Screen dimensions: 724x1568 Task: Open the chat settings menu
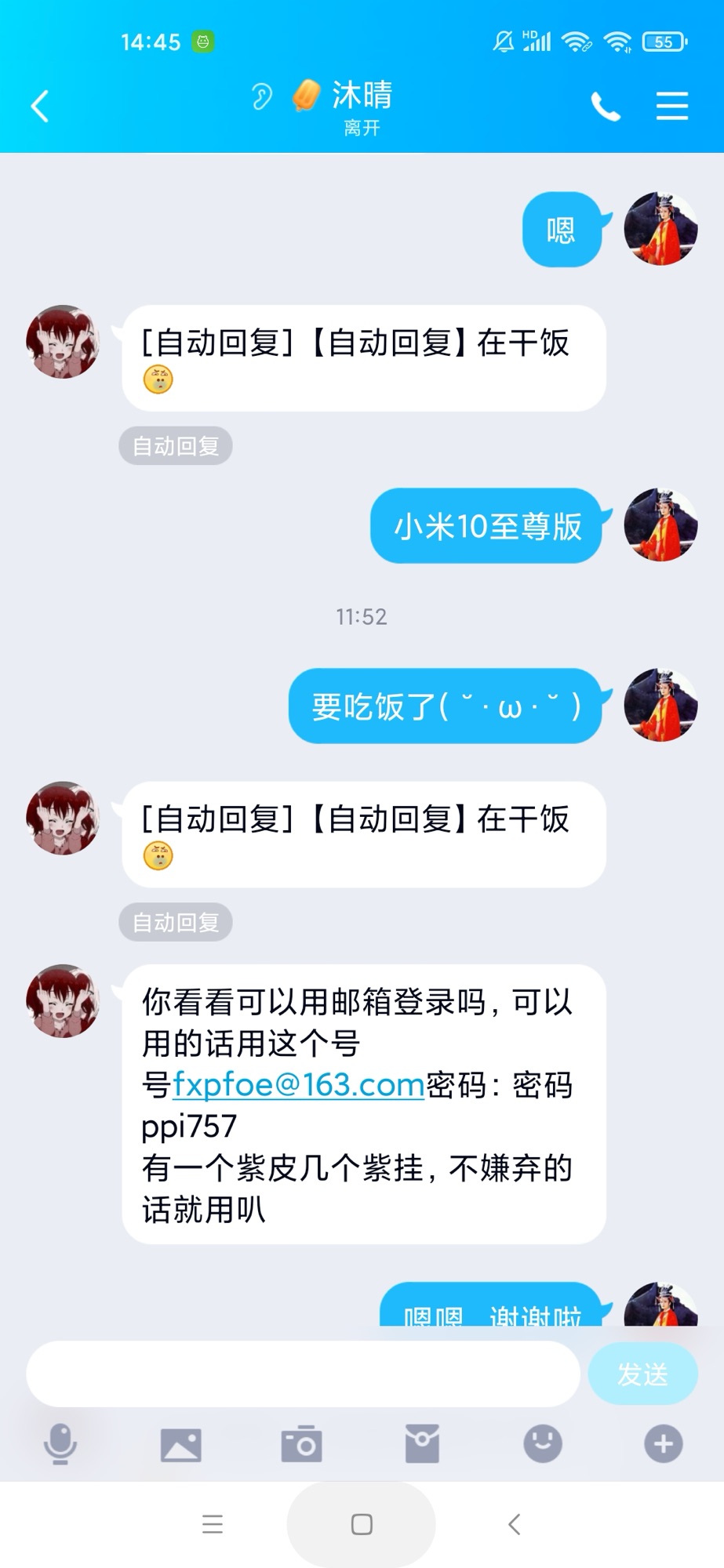[672, 106]
